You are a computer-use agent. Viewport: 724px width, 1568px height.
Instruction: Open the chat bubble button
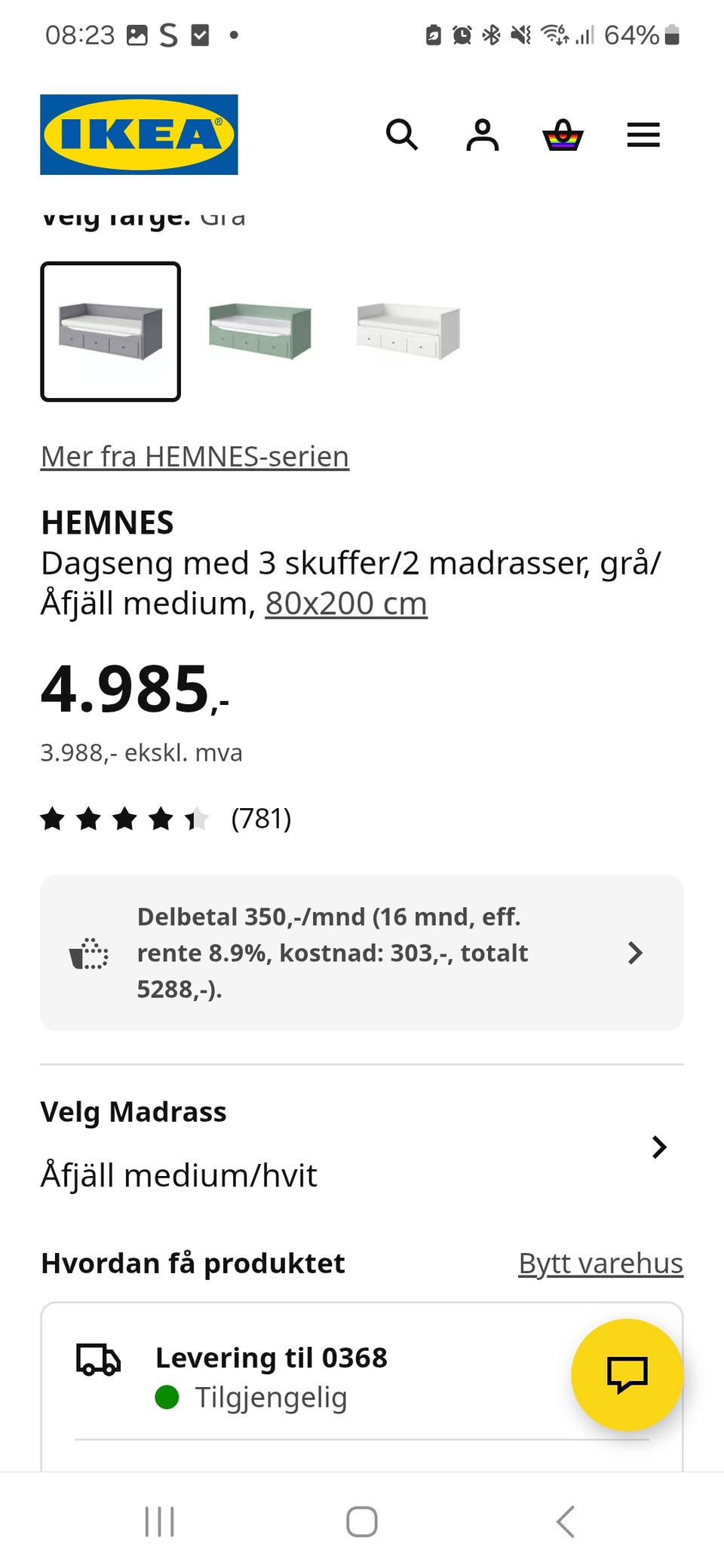pos(627,1374)
